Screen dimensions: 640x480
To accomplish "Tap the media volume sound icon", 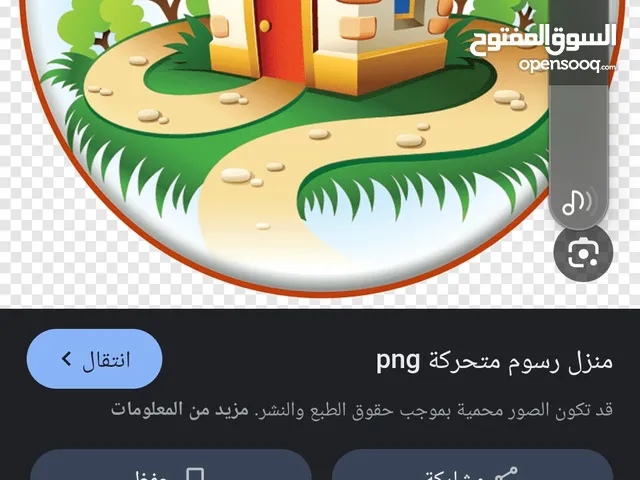I will click(x=577, y=202).
